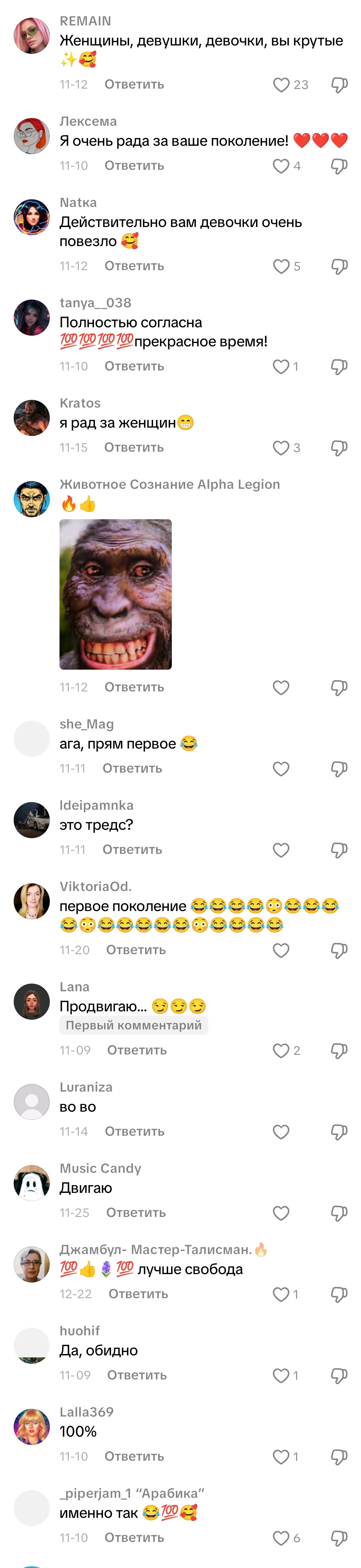Open Luraniza's profile name
The width and height of the screenshot is (361, 1568).
tap(86, 1087)
